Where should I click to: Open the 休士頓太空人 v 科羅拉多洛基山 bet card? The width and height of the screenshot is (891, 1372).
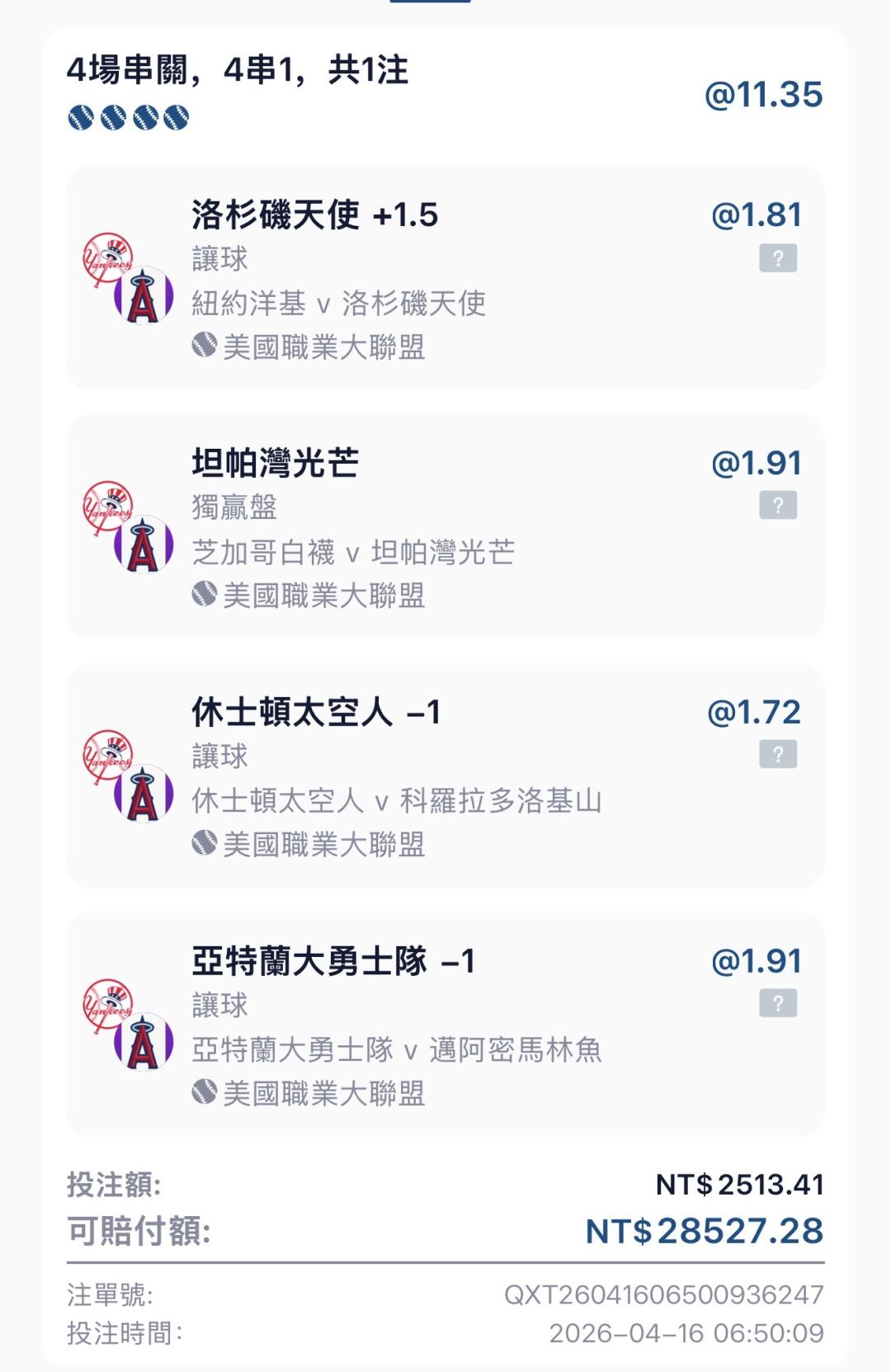coord(445,776)
